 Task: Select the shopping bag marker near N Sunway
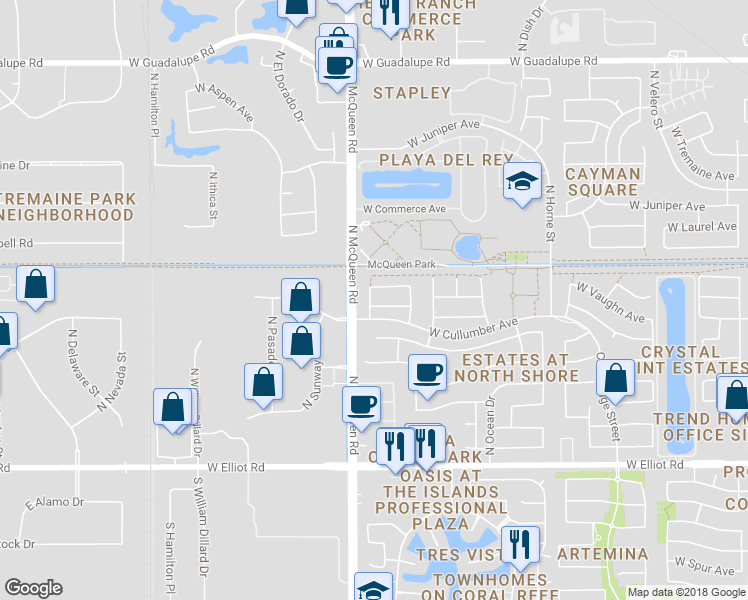click(x=301, y=345)
